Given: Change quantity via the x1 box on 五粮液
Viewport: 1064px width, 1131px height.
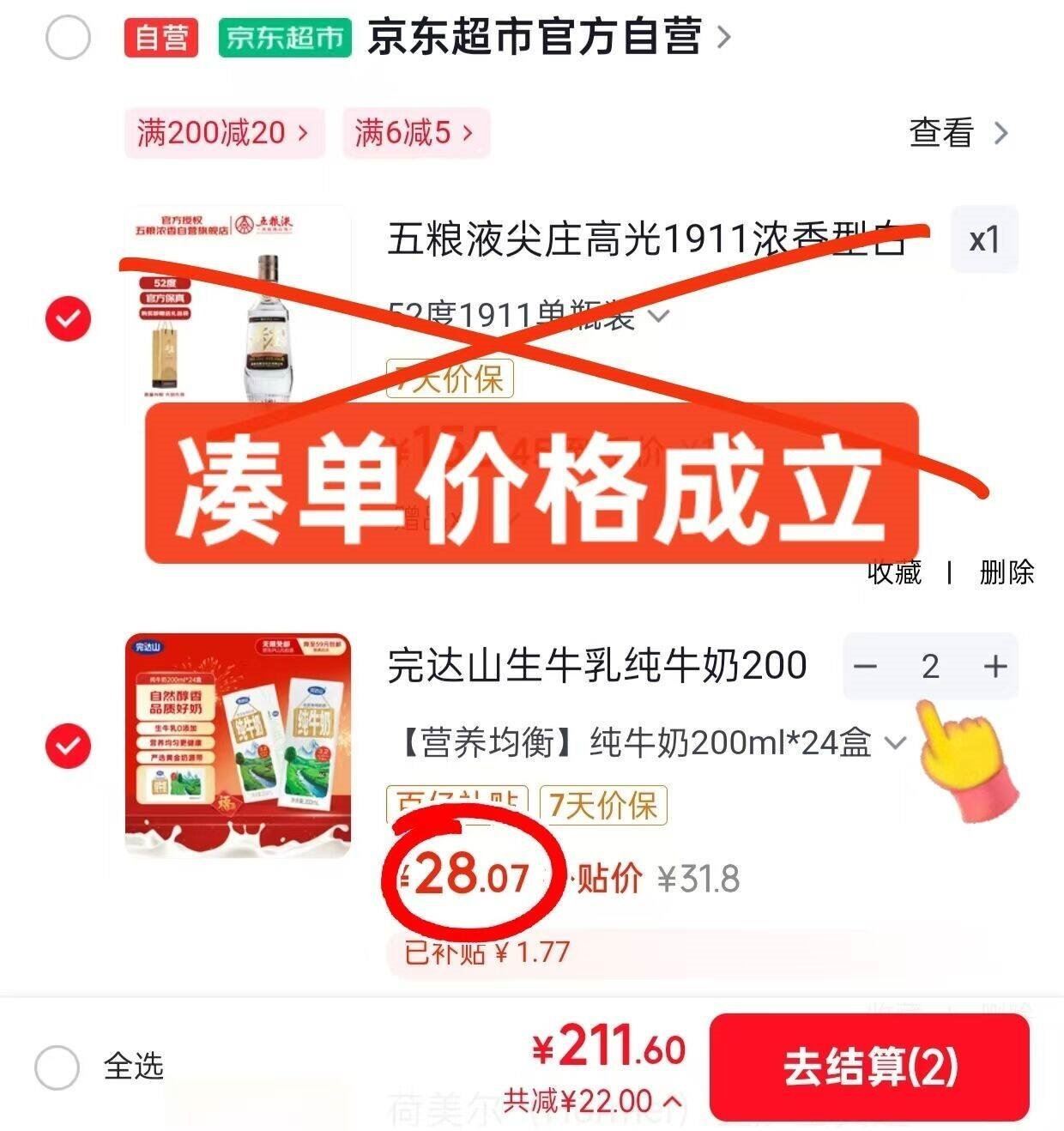Looking at the screenshot, I should [x=984, y=239].
